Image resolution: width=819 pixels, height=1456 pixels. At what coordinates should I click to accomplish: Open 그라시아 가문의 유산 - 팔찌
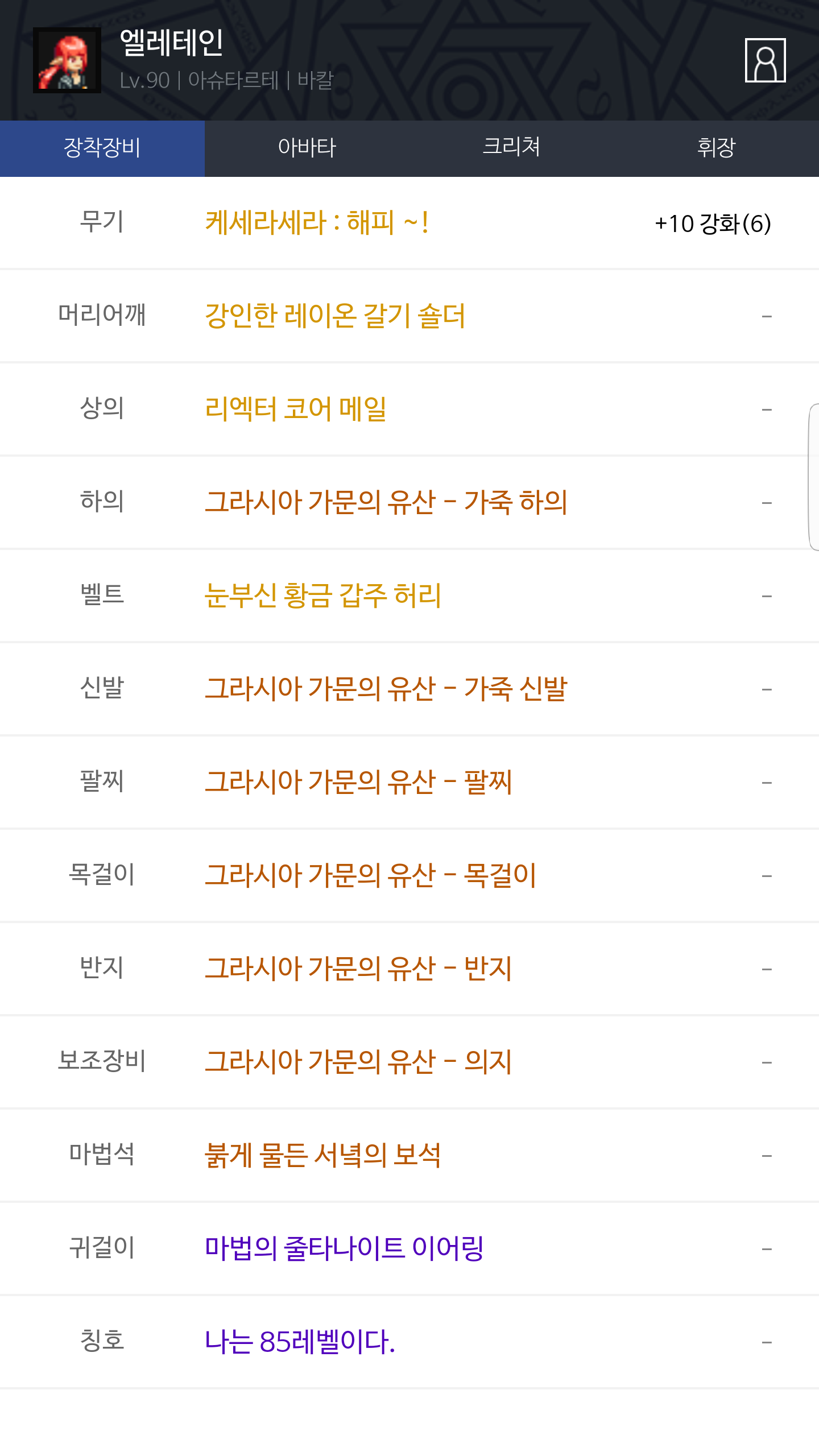coord(359,782)
